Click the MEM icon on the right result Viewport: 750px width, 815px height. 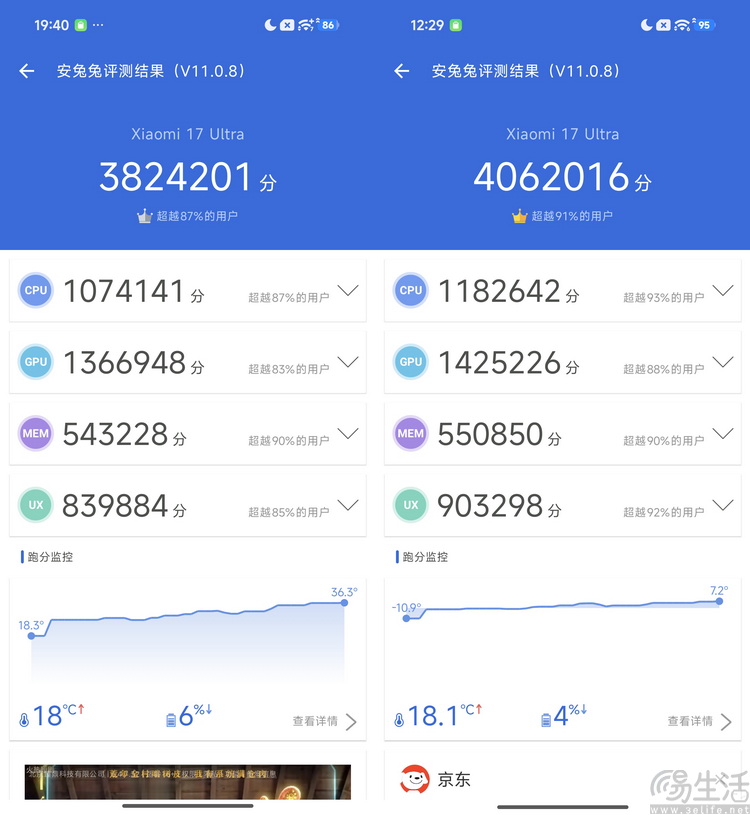click(x=411, y=434)
